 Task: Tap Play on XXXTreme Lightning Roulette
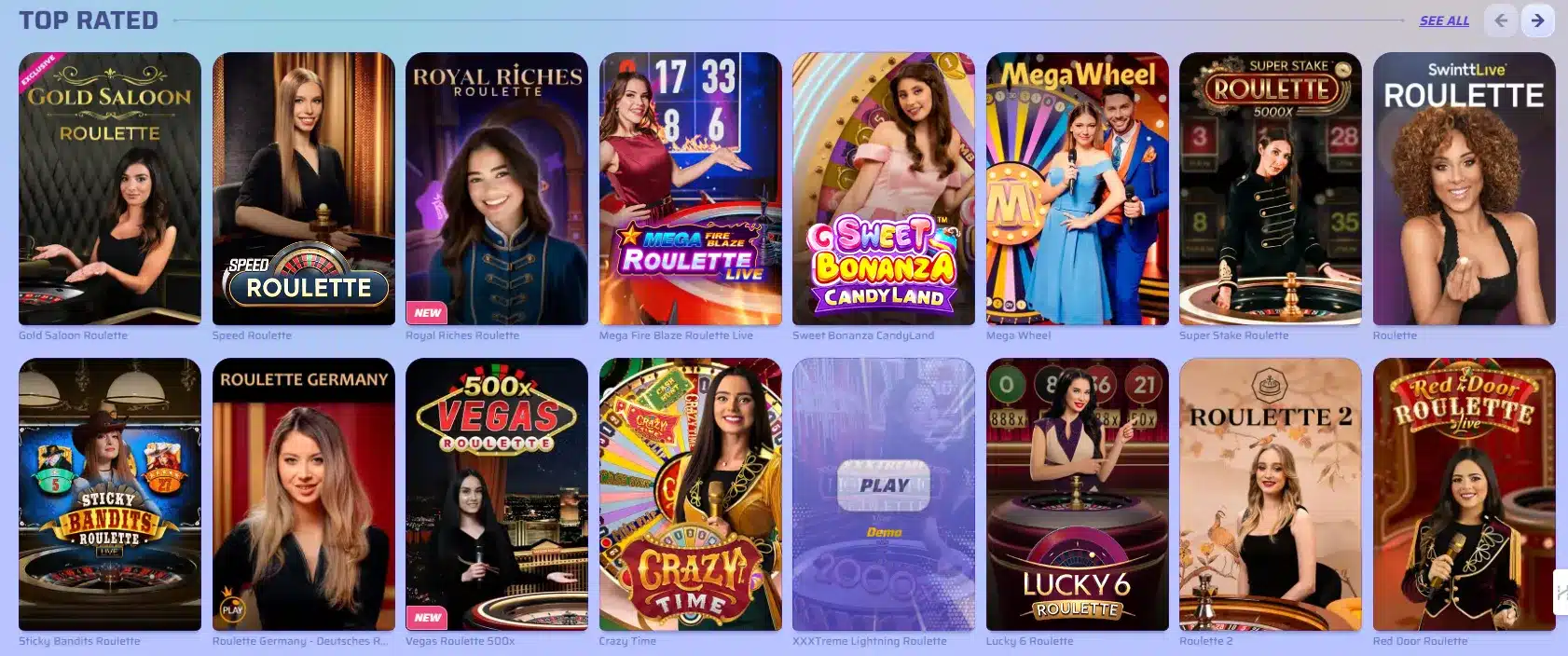883,485
